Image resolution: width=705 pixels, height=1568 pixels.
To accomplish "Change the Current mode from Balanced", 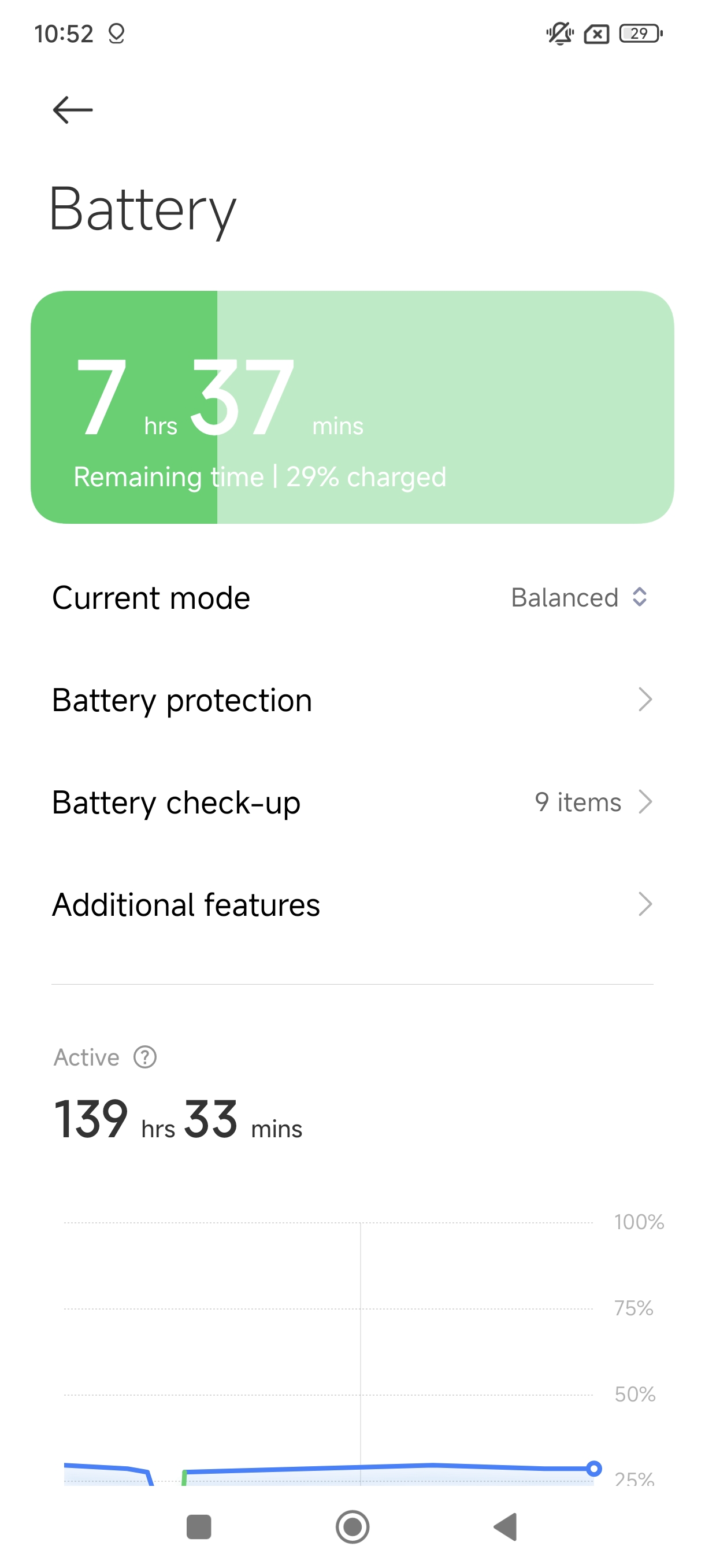I will point(578,598).
